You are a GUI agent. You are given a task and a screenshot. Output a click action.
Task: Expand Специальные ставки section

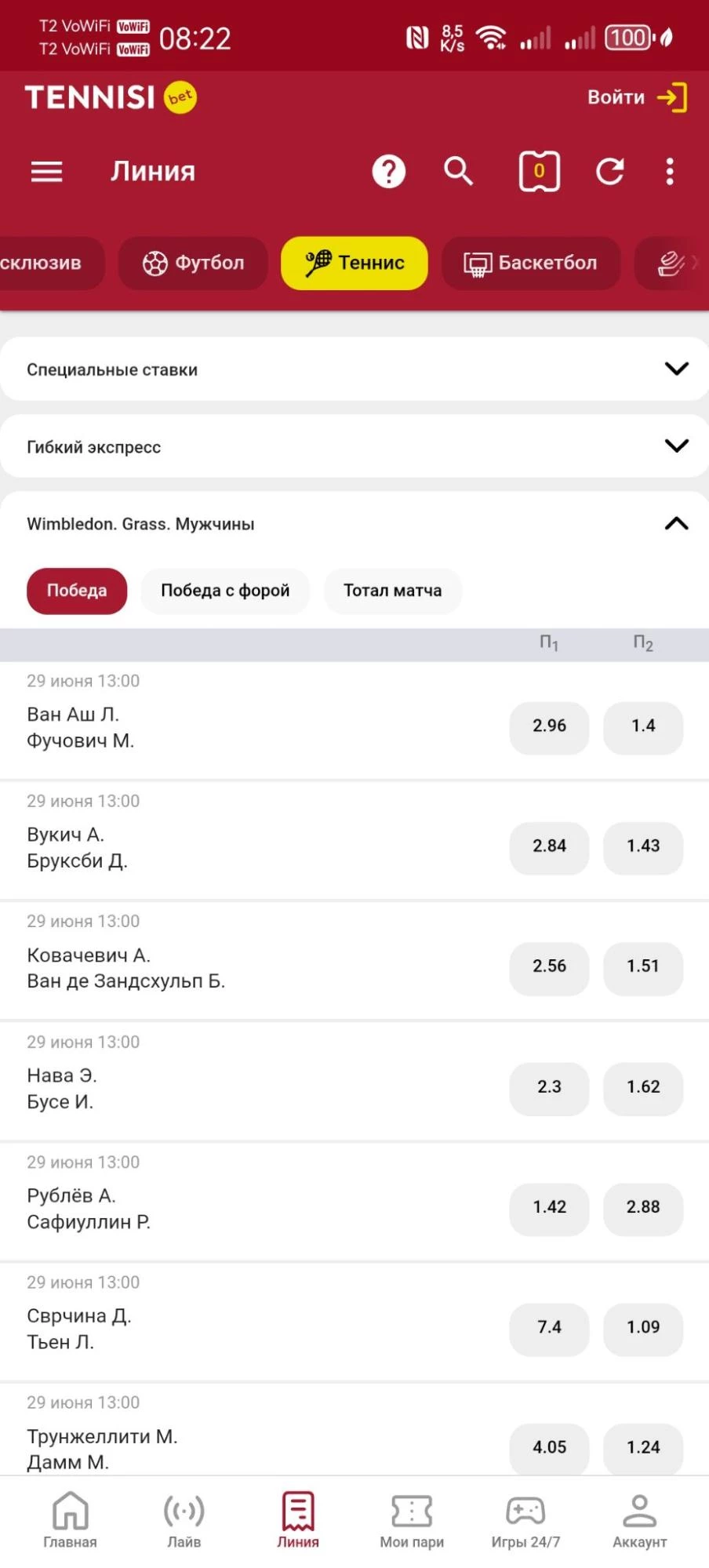click(354, 369)
